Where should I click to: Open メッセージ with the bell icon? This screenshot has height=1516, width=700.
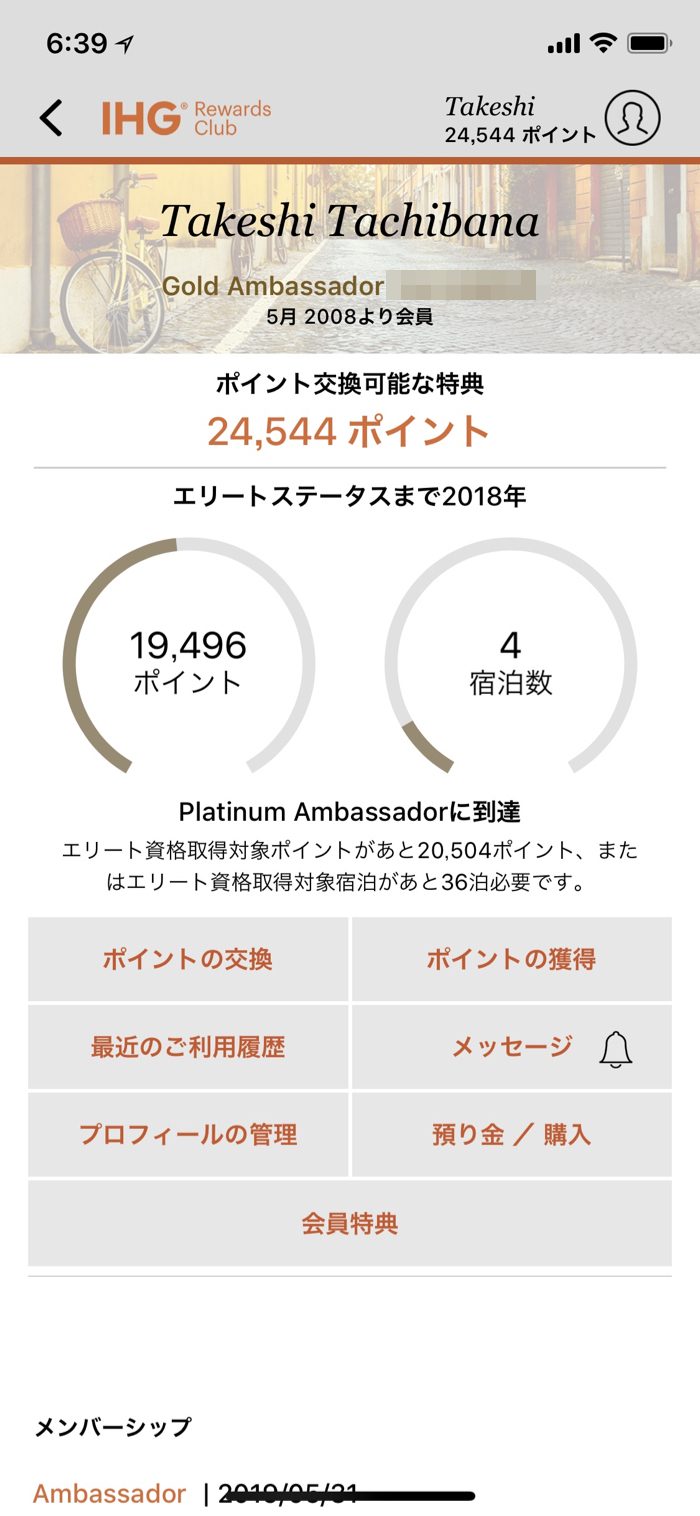click(511, 1047)
